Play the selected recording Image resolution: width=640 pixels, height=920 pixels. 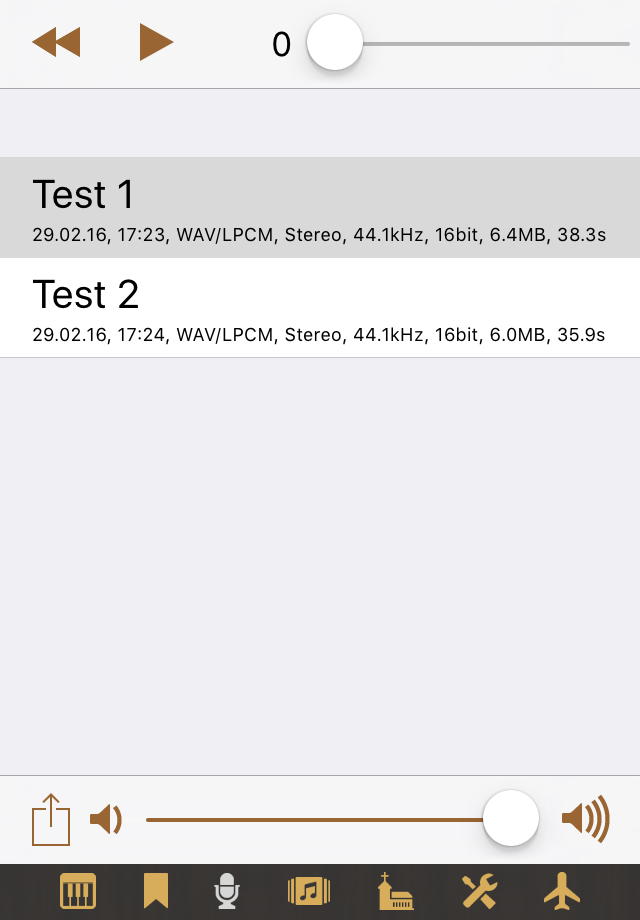[155, 44]
